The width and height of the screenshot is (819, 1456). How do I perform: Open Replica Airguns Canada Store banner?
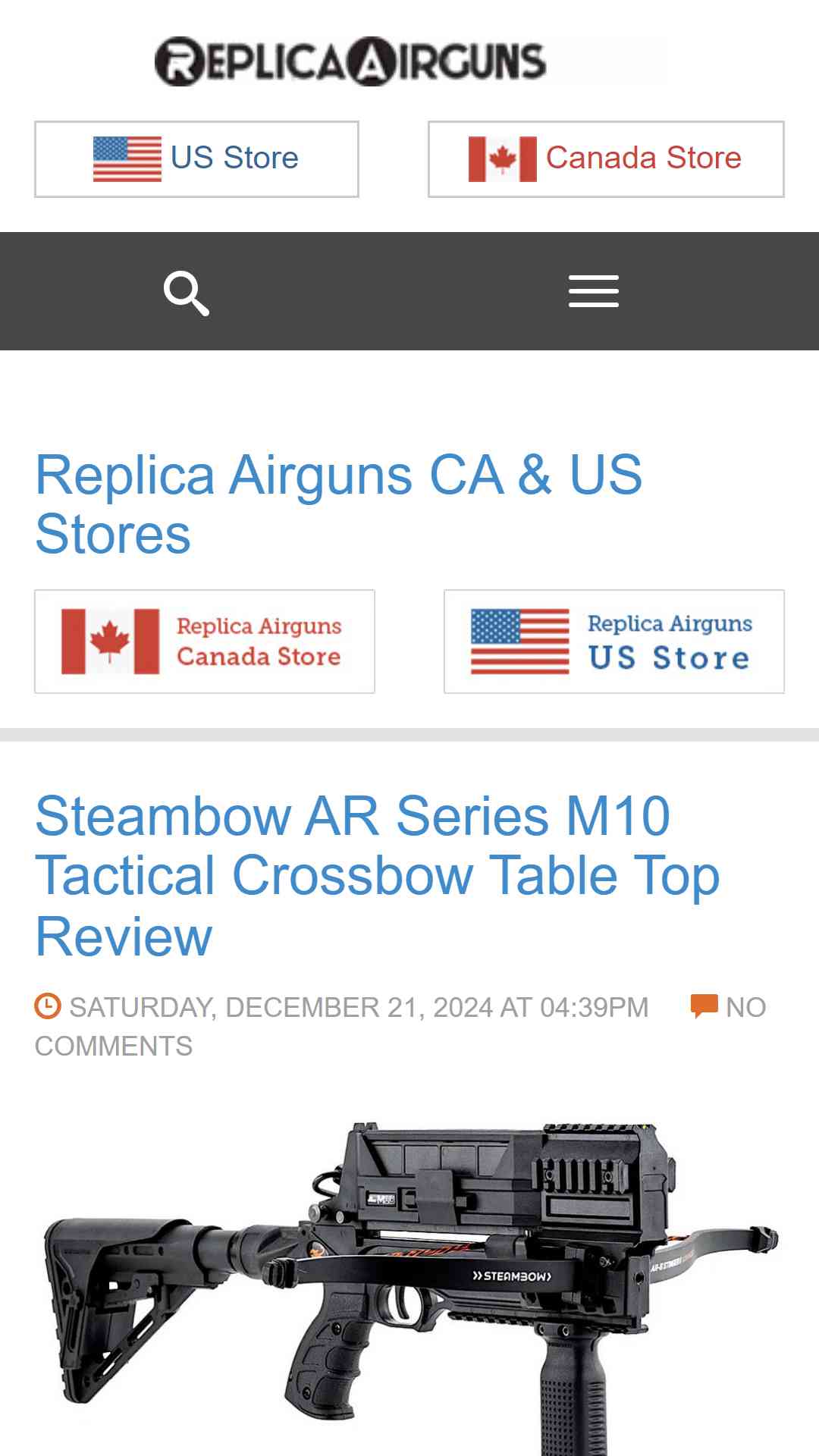[x=205, y=642]
